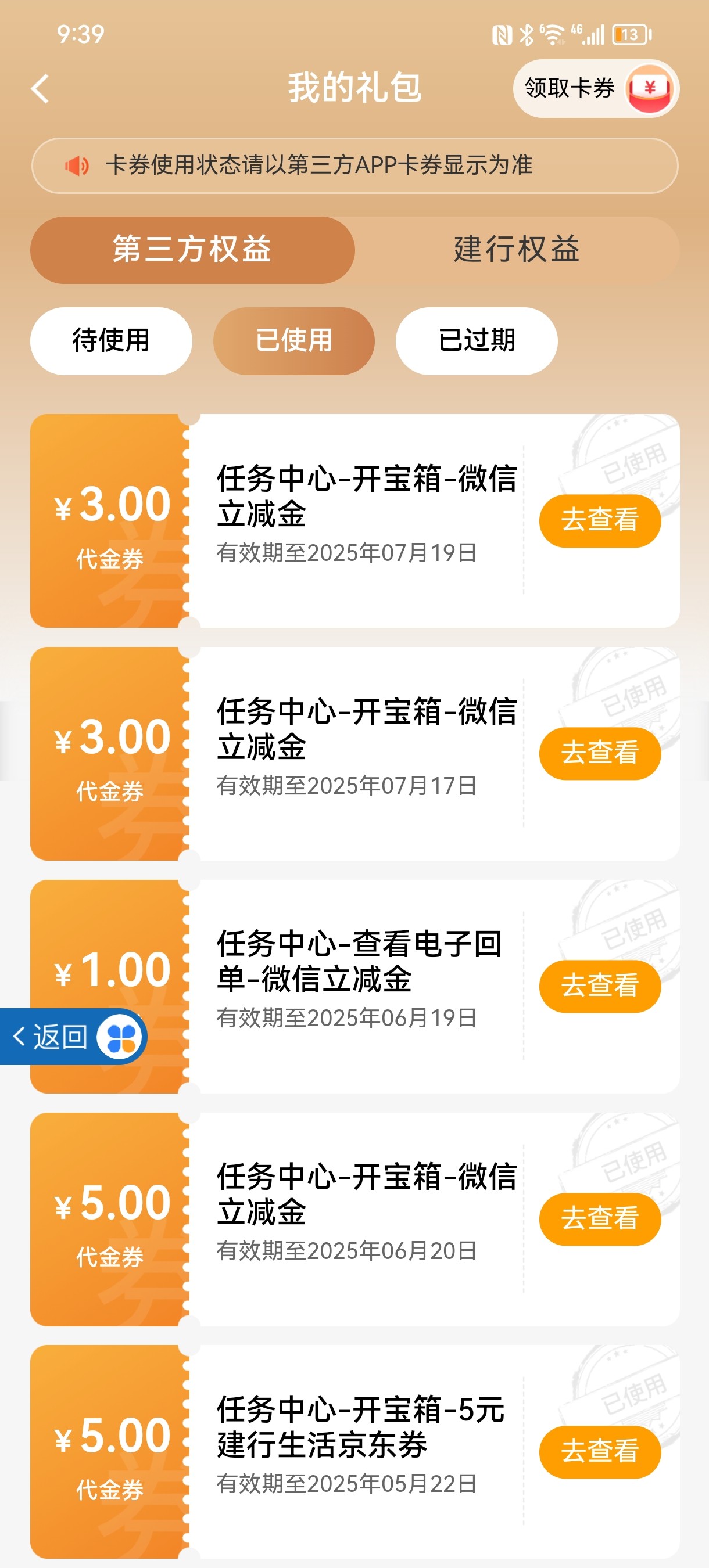
Task: Select the 第三方权益 tab
Action: point(192,250)
